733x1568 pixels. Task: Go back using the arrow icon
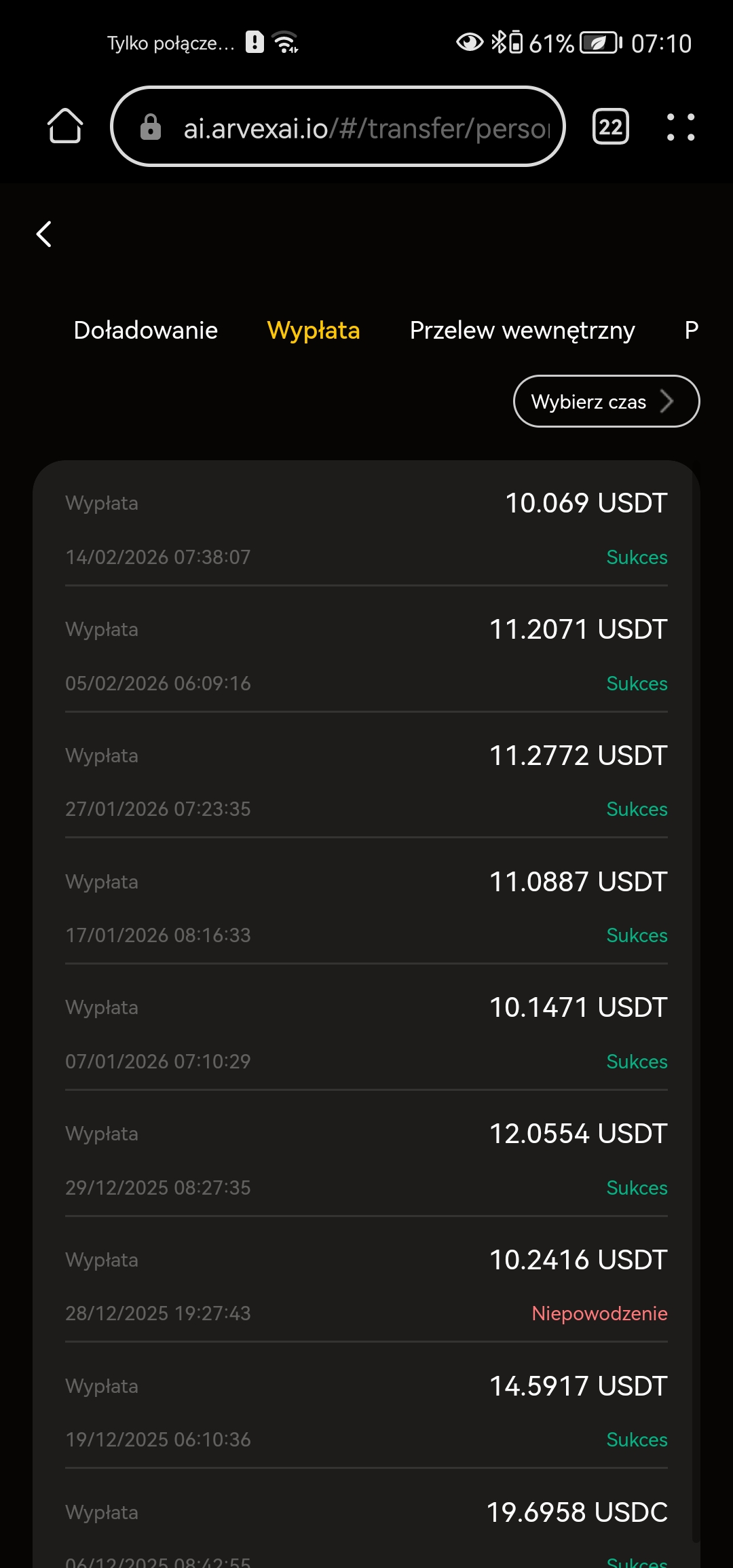(44, 234)
